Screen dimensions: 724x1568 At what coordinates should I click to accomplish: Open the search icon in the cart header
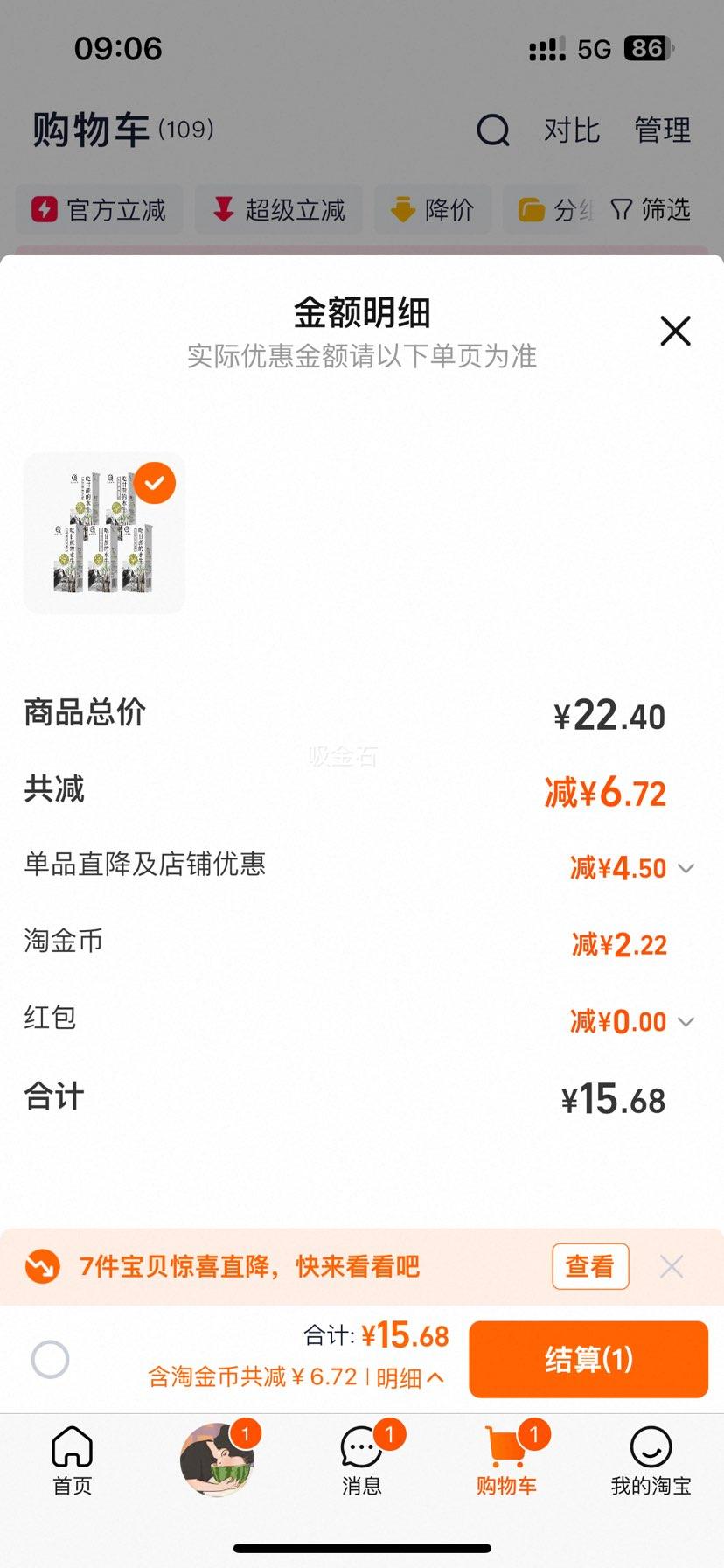point(495,130)
